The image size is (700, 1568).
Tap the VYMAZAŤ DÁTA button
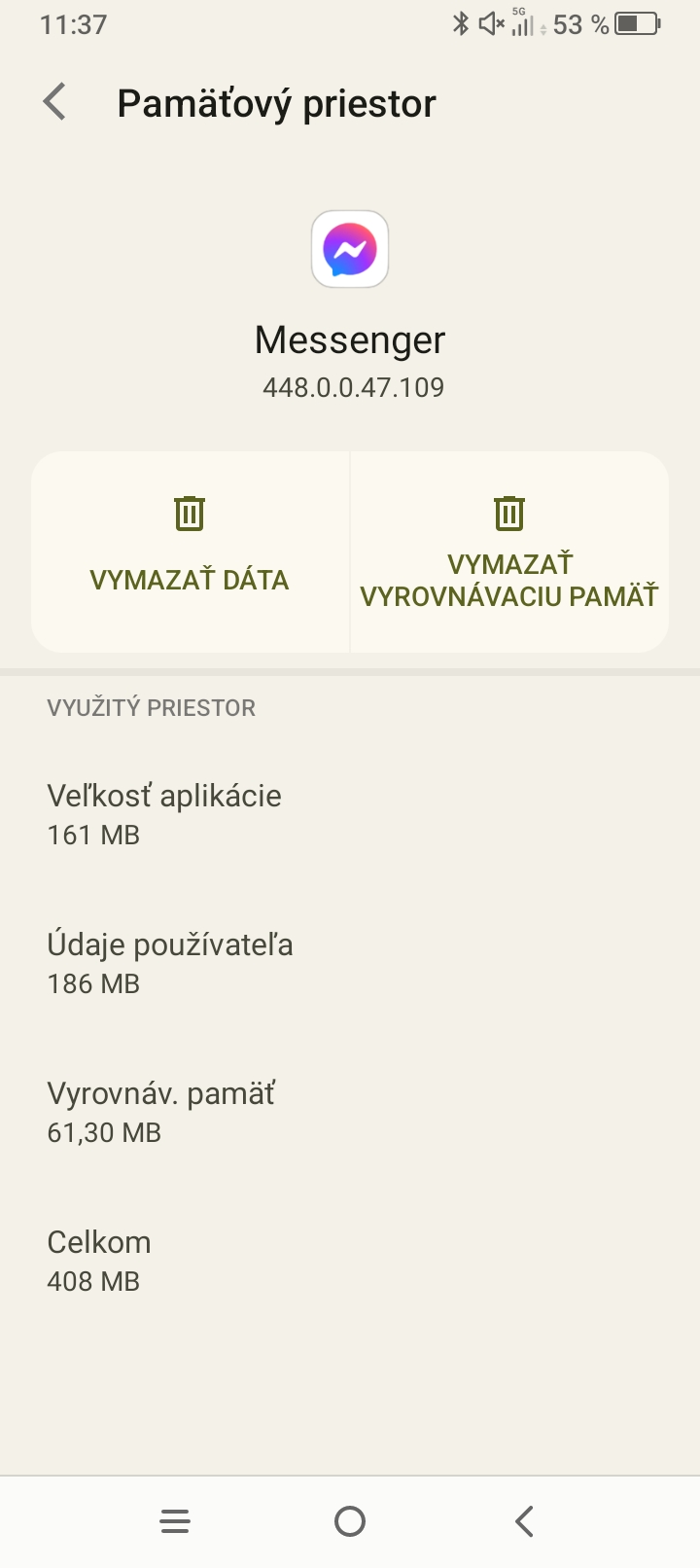pos(190,551)
